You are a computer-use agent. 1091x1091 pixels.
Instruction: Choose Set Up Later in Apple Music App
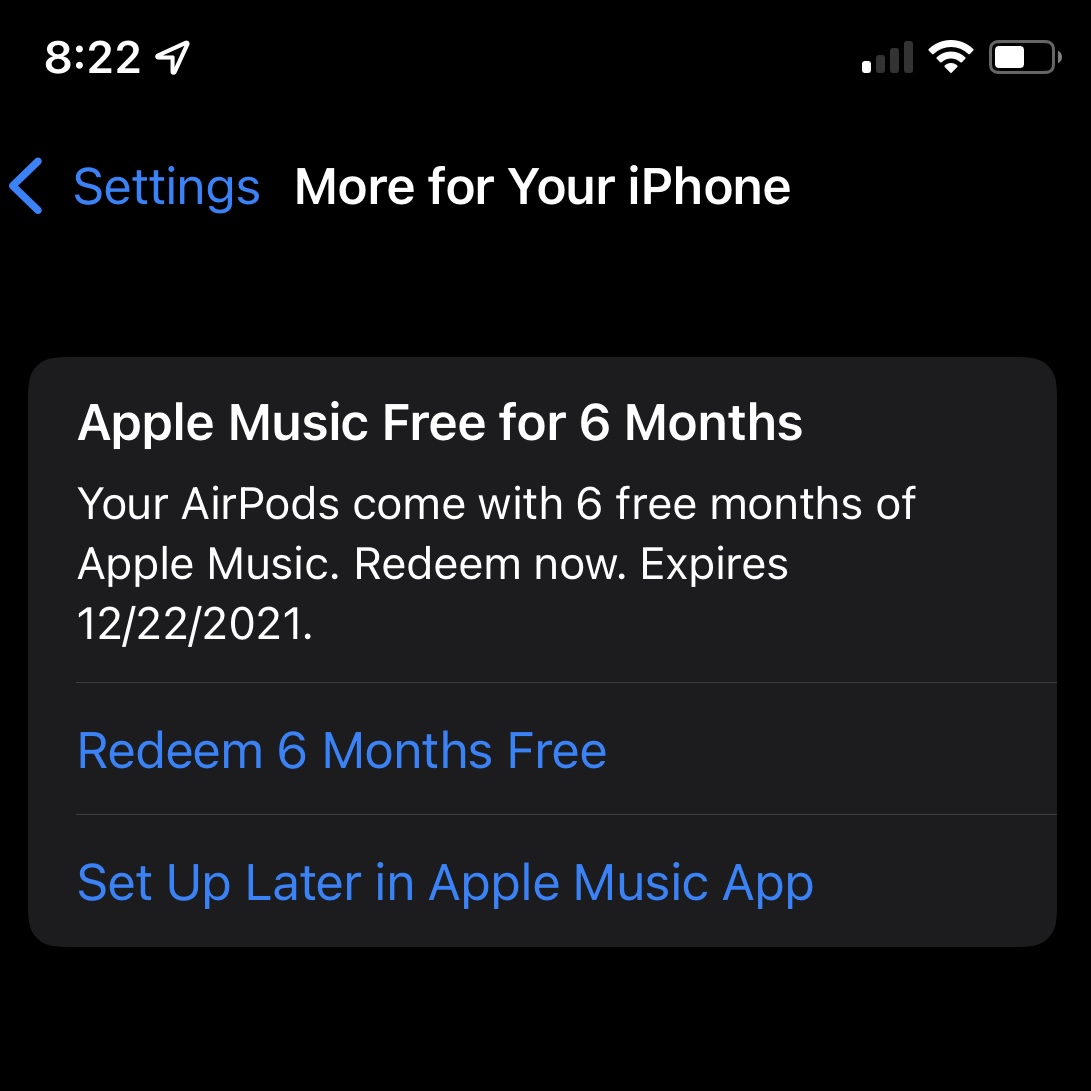[x=445, y=883]
